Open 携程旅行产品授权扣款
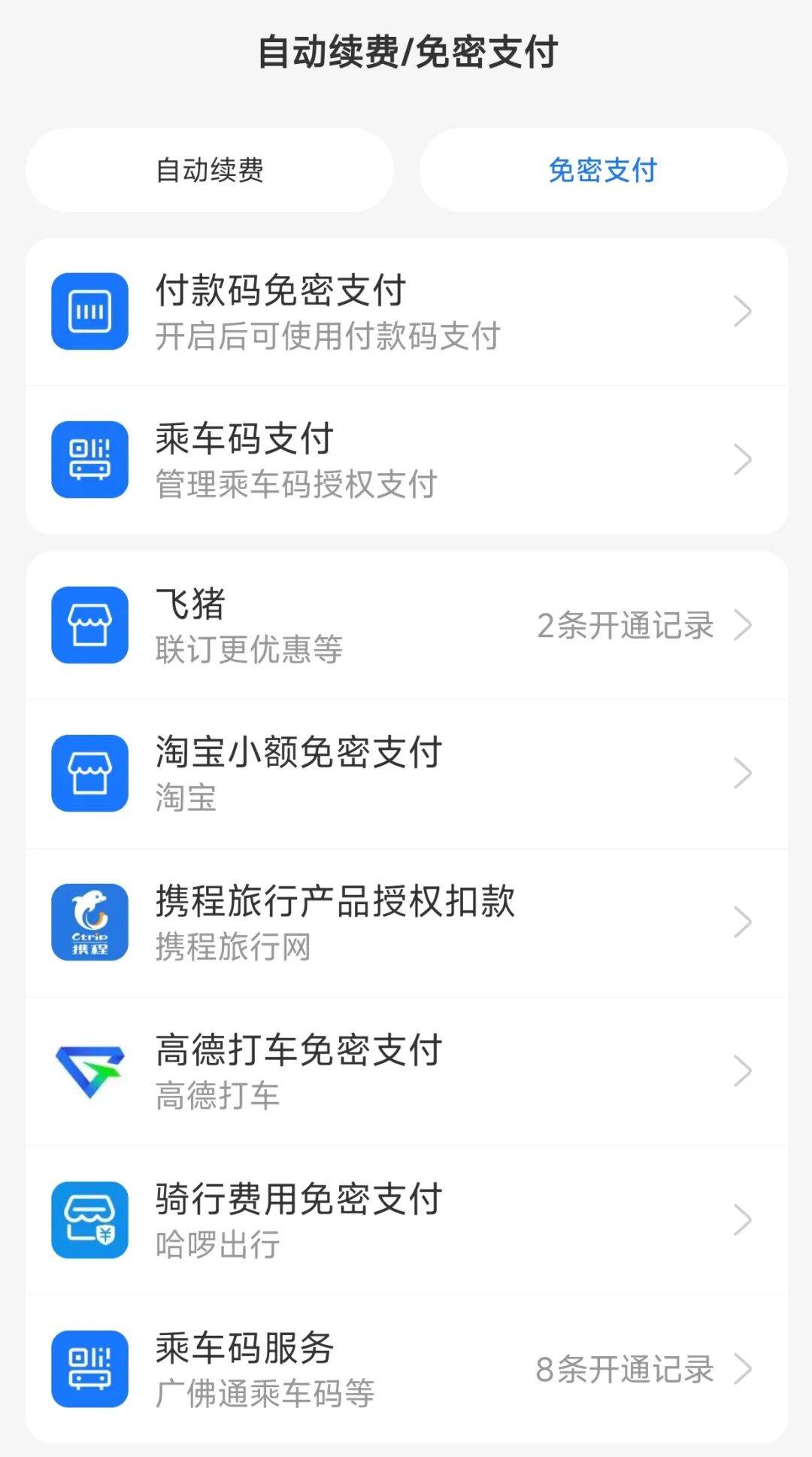812x1457 pixels. tap(406, 922)
